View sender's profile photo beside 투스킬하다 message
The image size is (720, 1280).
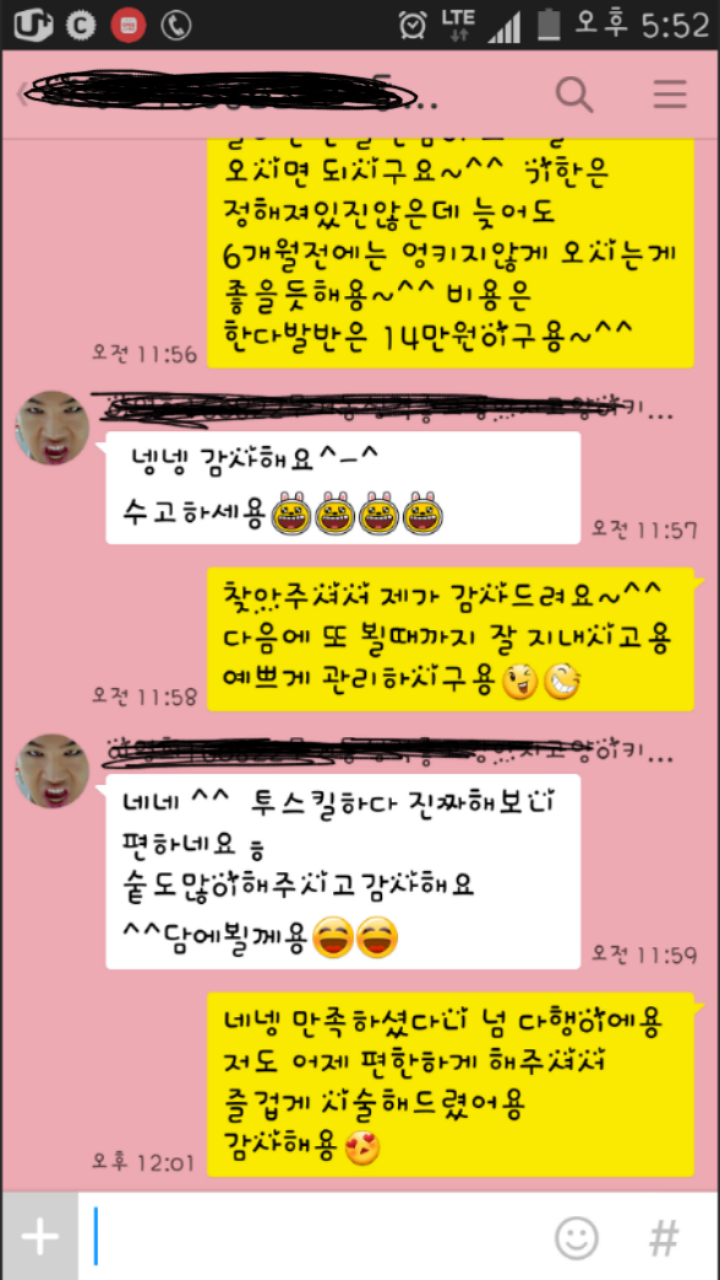[52, 771]
